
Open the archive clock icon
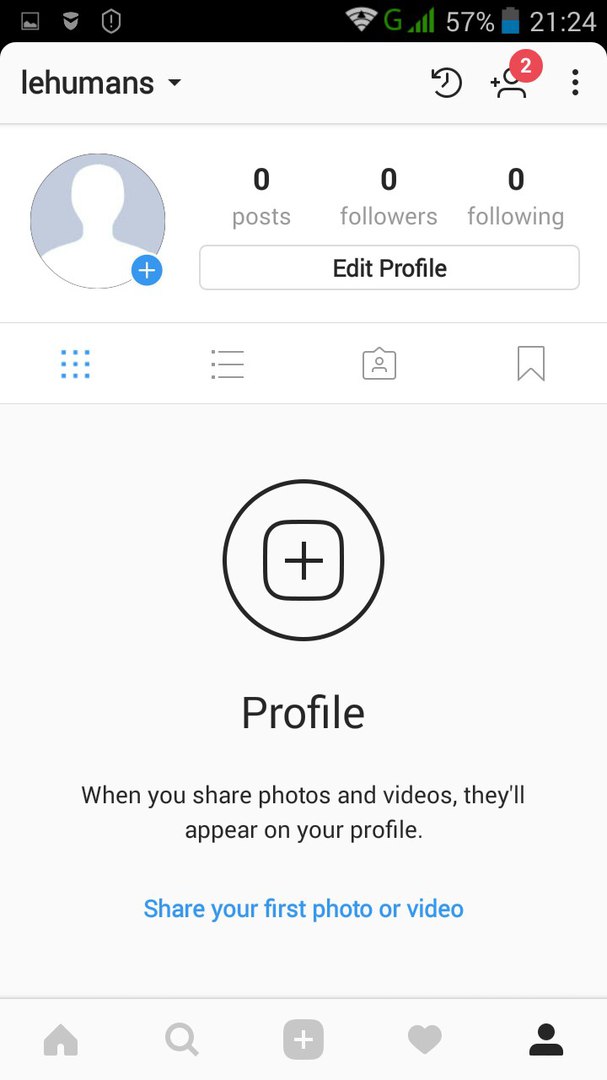(446, 83)
